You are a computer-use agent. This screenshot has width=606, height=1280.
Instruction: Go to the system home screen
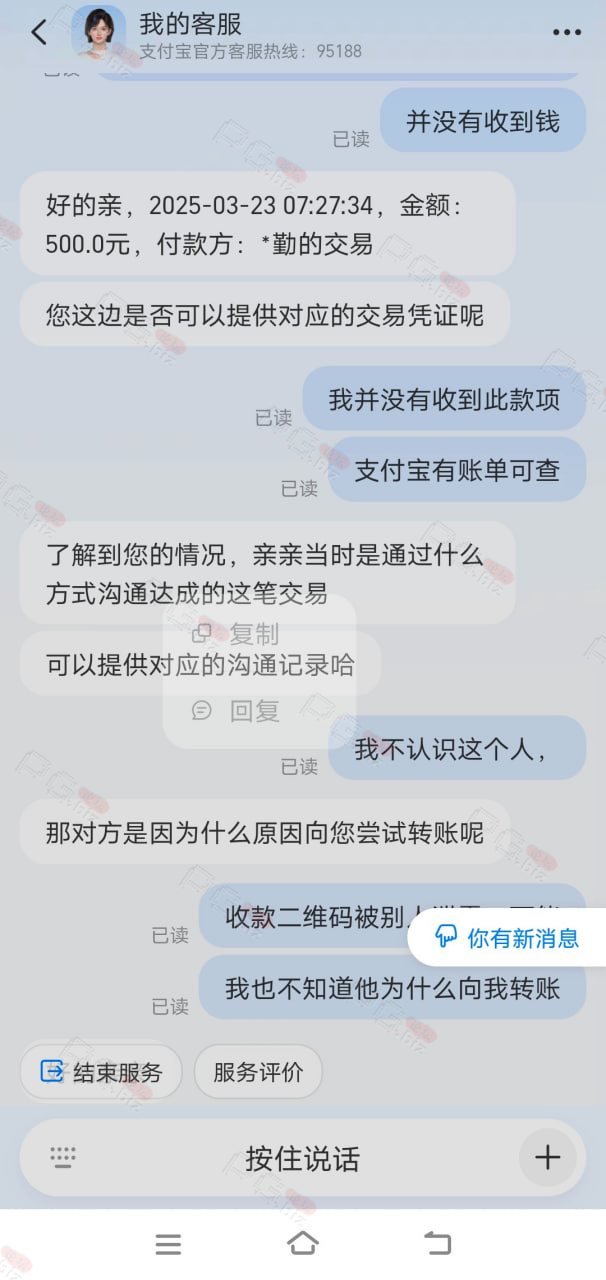302,1243
